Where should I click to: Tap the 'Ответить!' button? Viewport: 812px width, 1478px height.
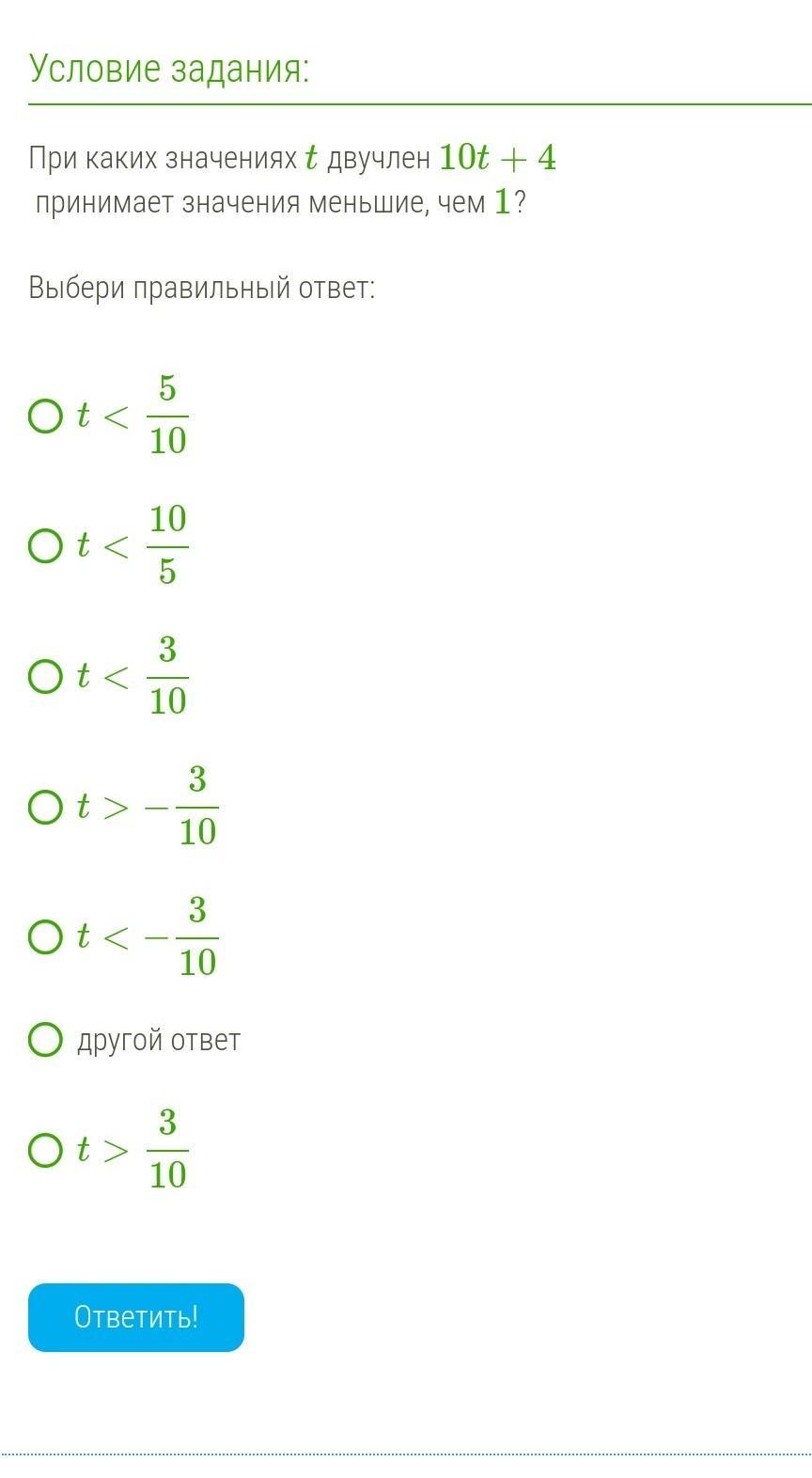click(x=136, y=1317)
